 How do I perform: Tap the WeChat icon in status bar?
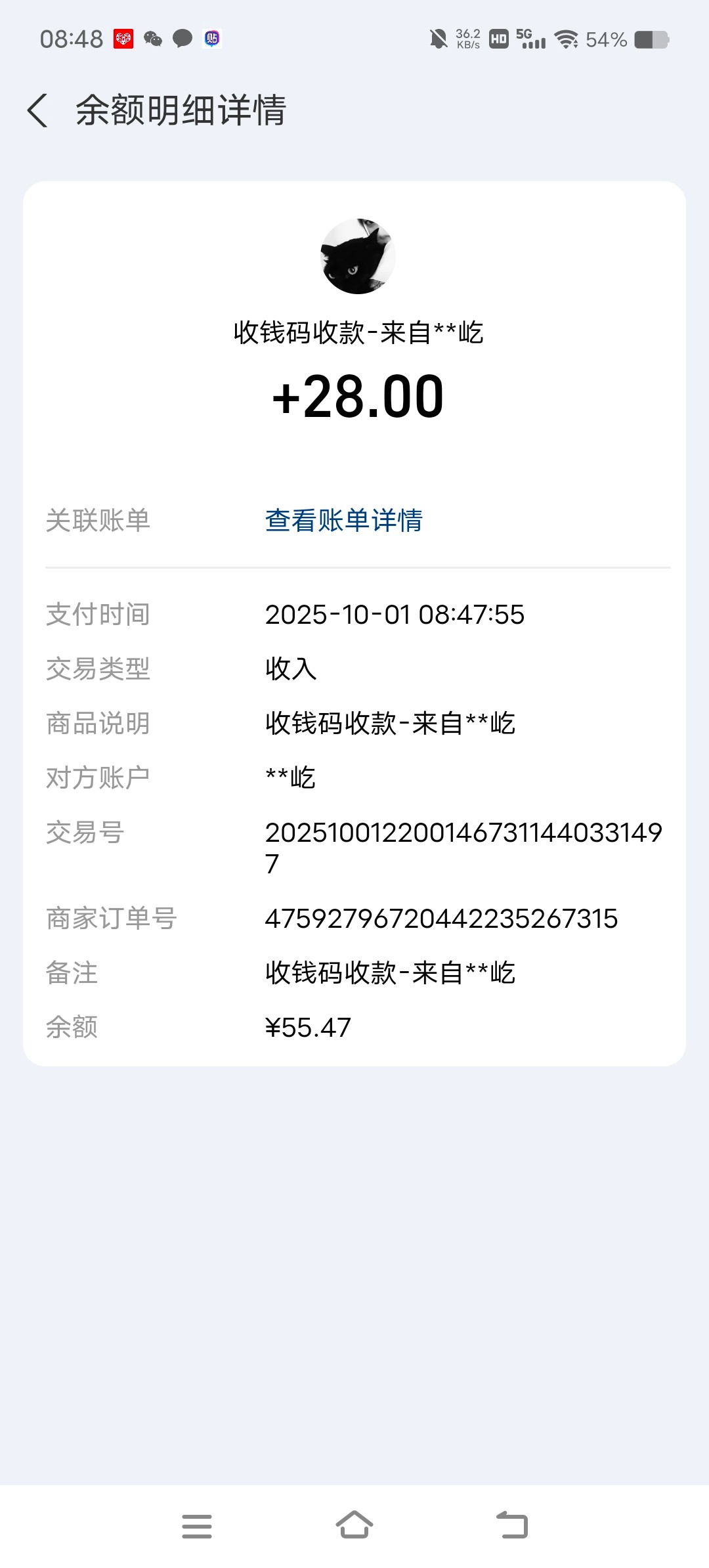click(152, 39)
